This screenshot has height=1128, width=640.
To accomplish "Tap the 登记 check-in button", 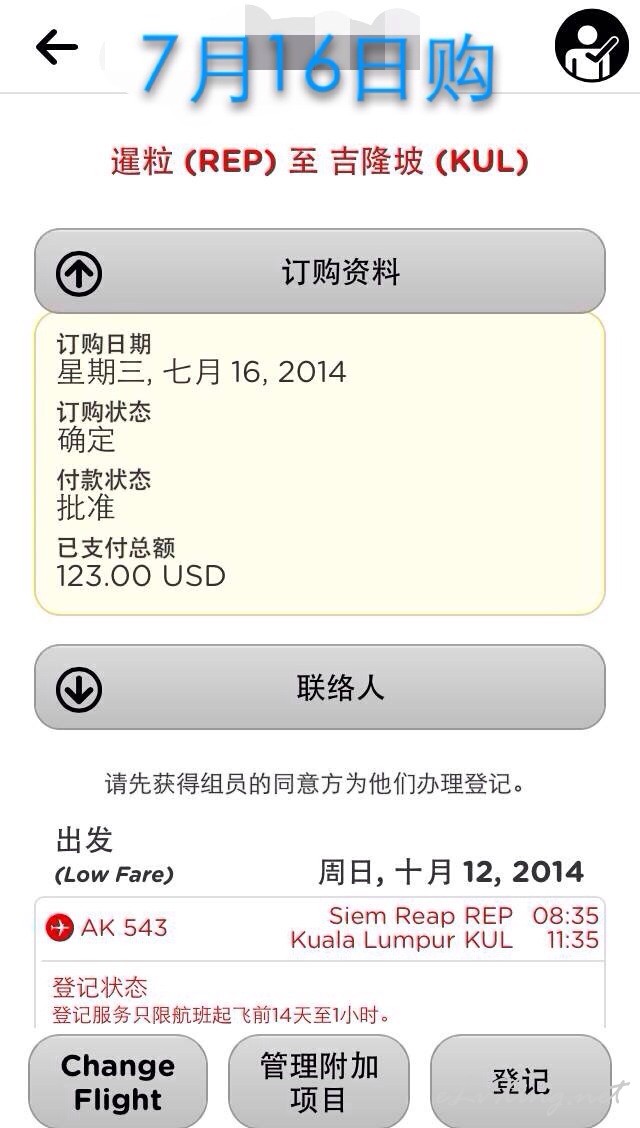I will pyautogui.click(x=521, y=1081).
